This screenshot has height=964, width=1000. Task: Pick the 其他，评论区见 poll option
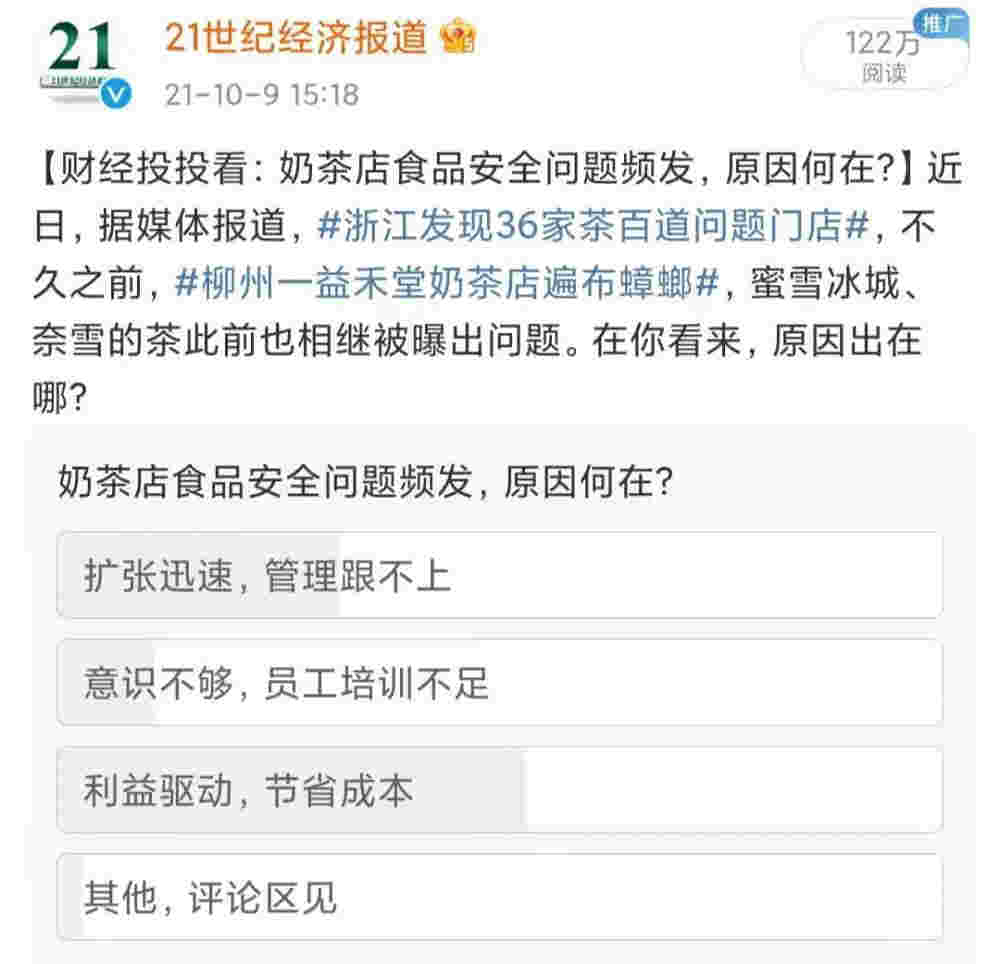click(x=499, y=897)
